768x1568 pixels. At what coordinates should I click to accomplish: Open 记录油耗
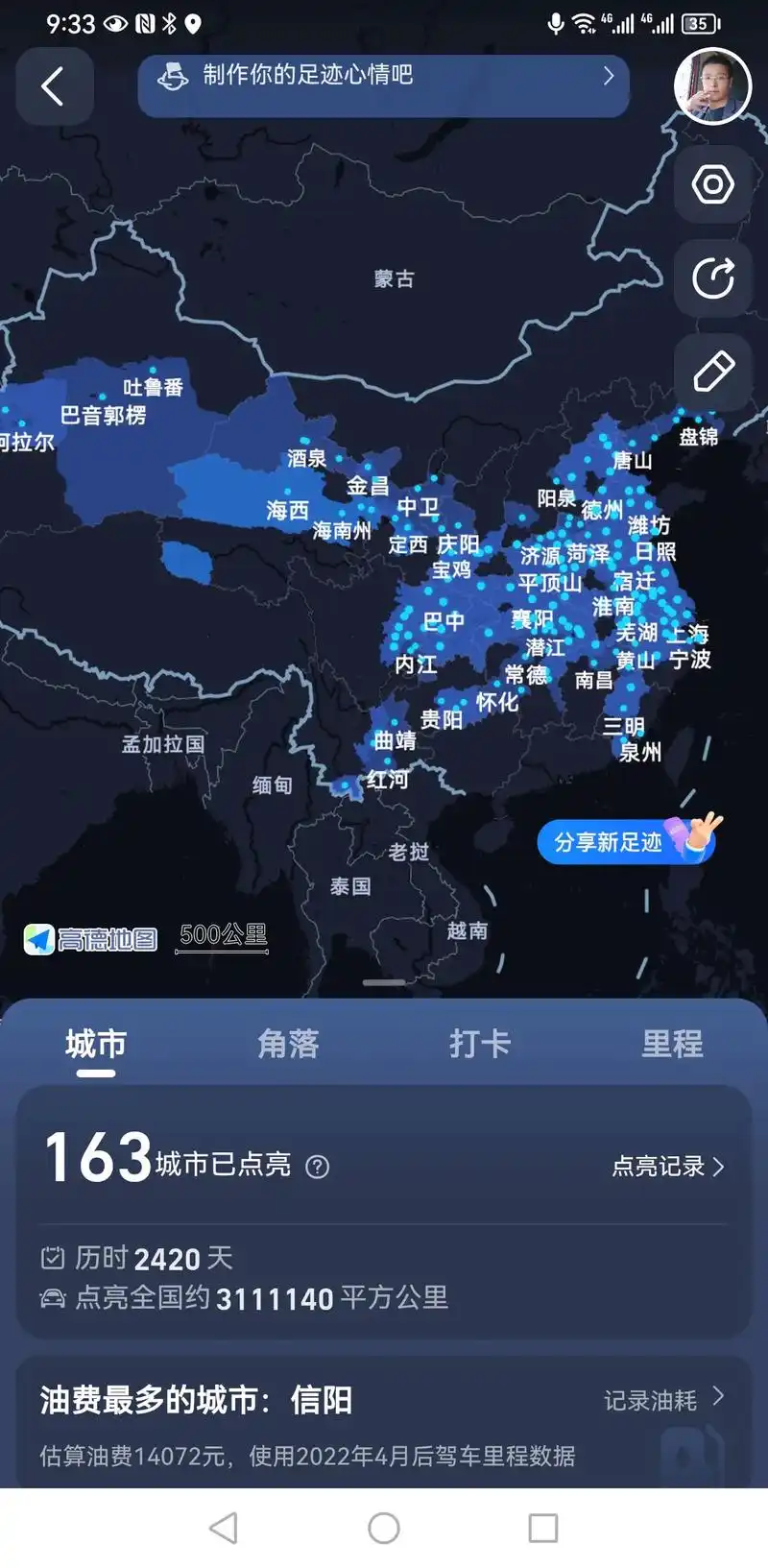(x=662, y=1400)
